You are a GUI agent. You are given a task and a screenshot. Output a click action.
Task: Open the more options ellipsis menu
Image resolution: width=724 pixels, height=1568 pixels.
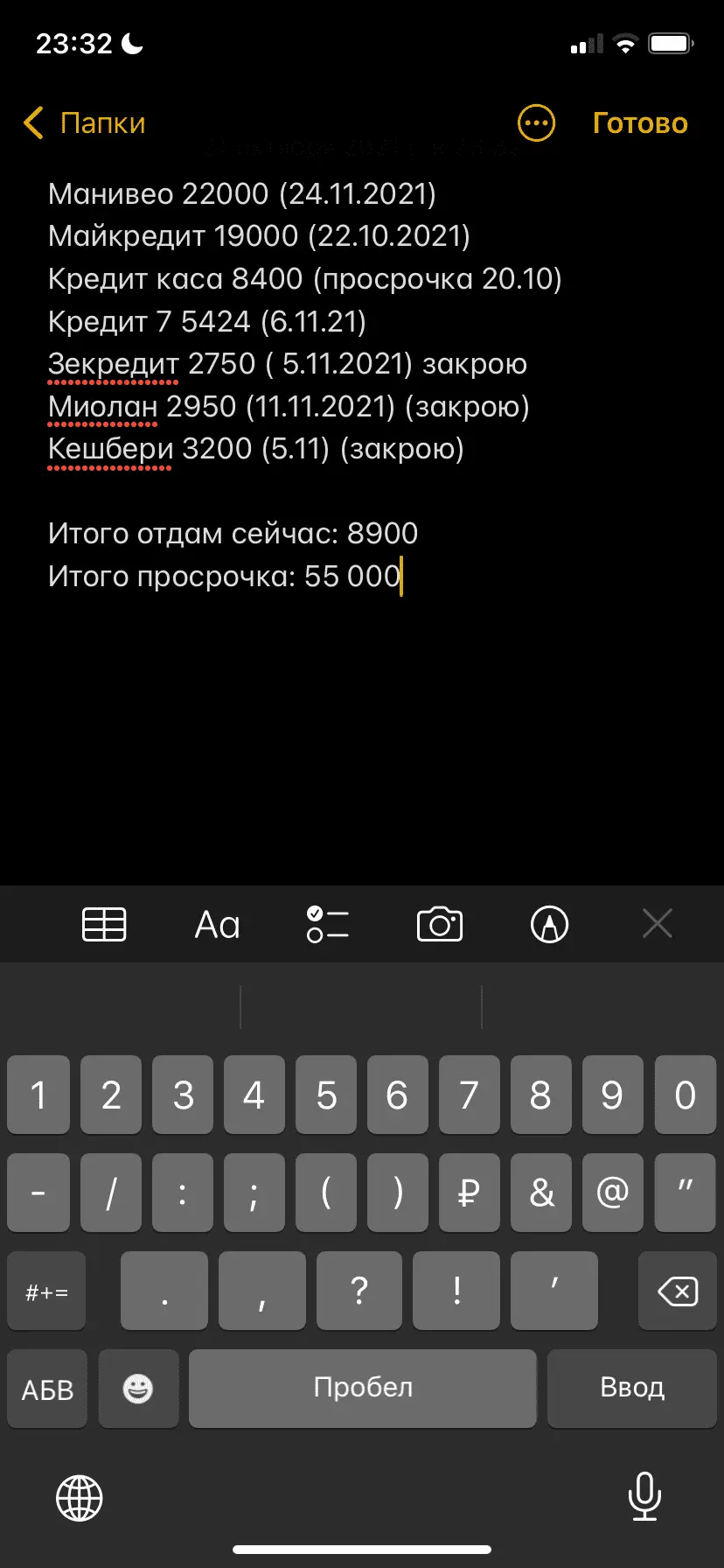[x=536, y=123]
